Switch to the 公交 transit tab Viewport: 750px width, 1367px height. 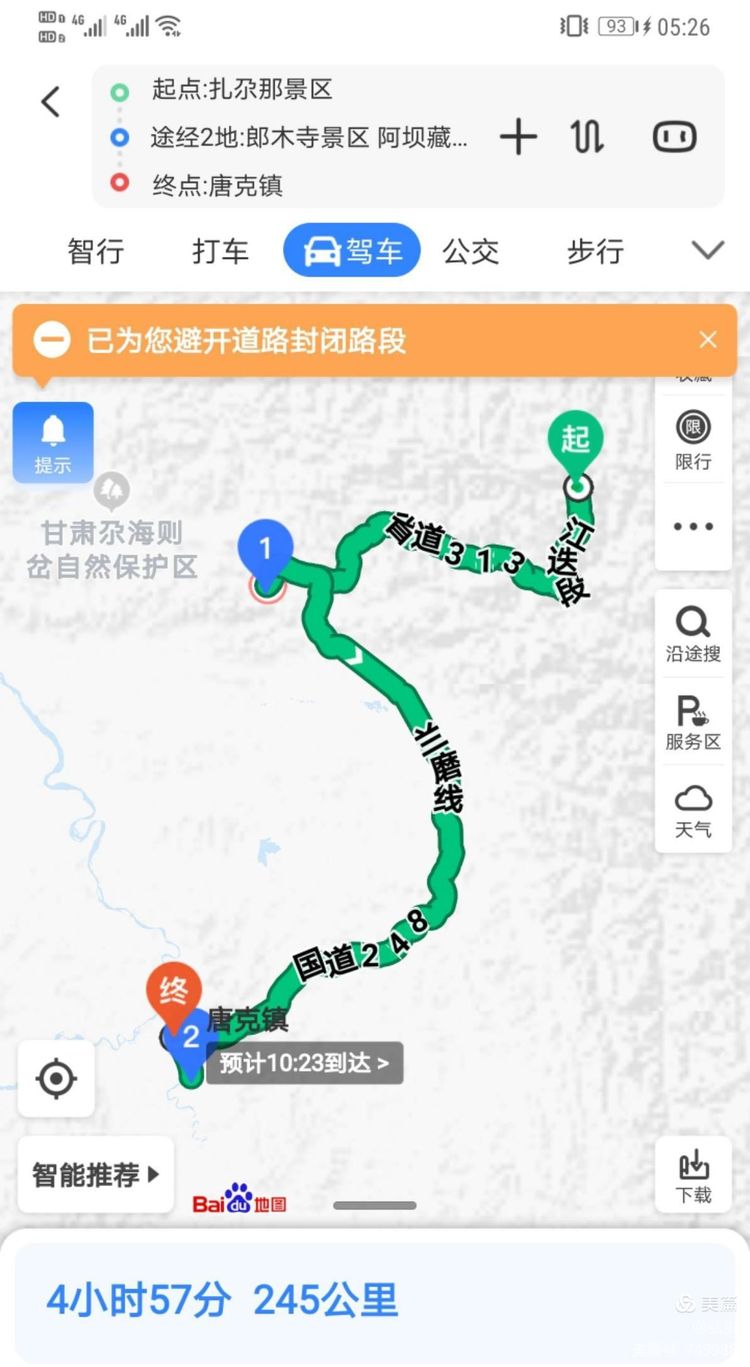click(470, 251)
